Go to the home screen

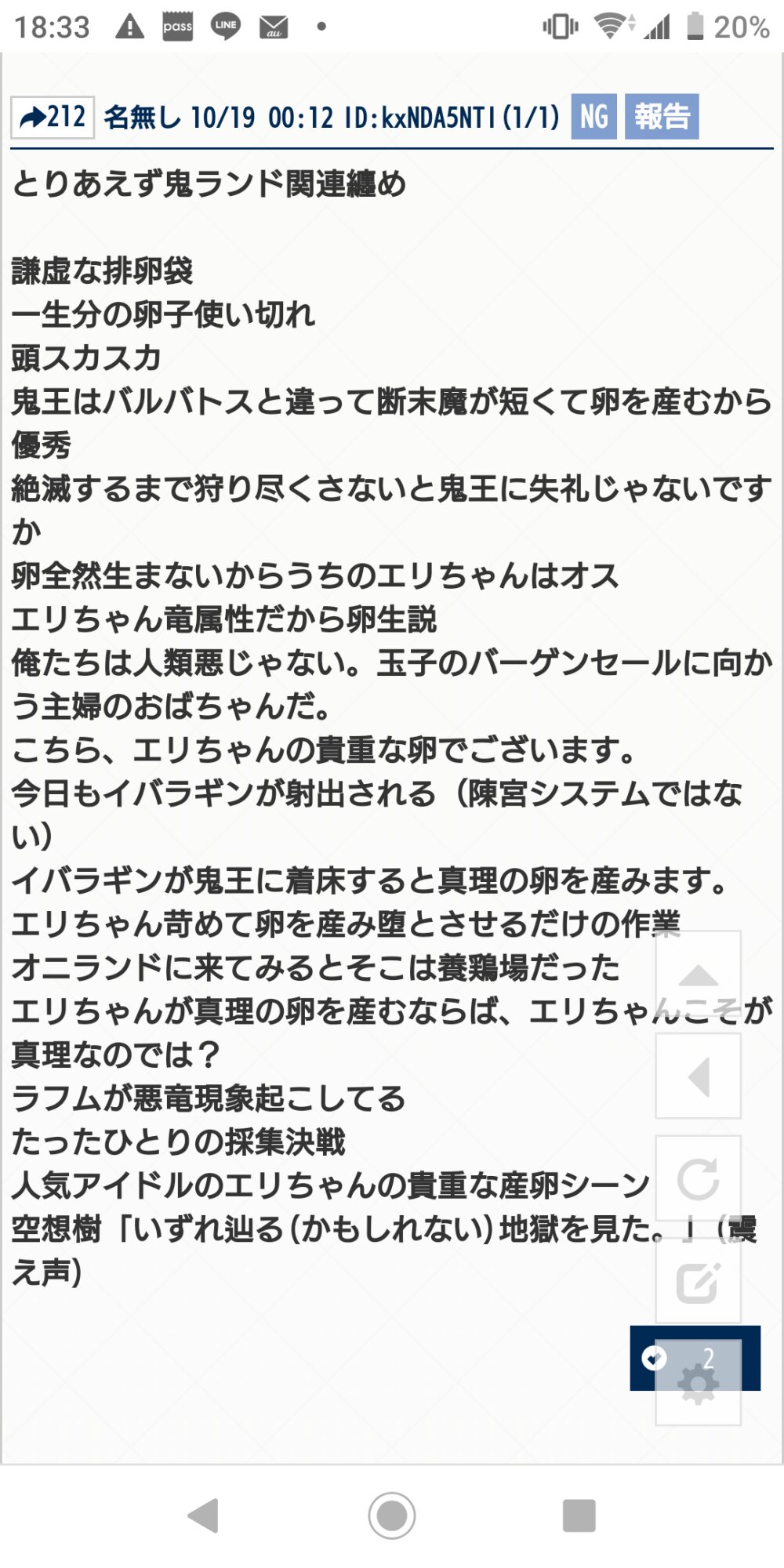[x=391, y=1515]
